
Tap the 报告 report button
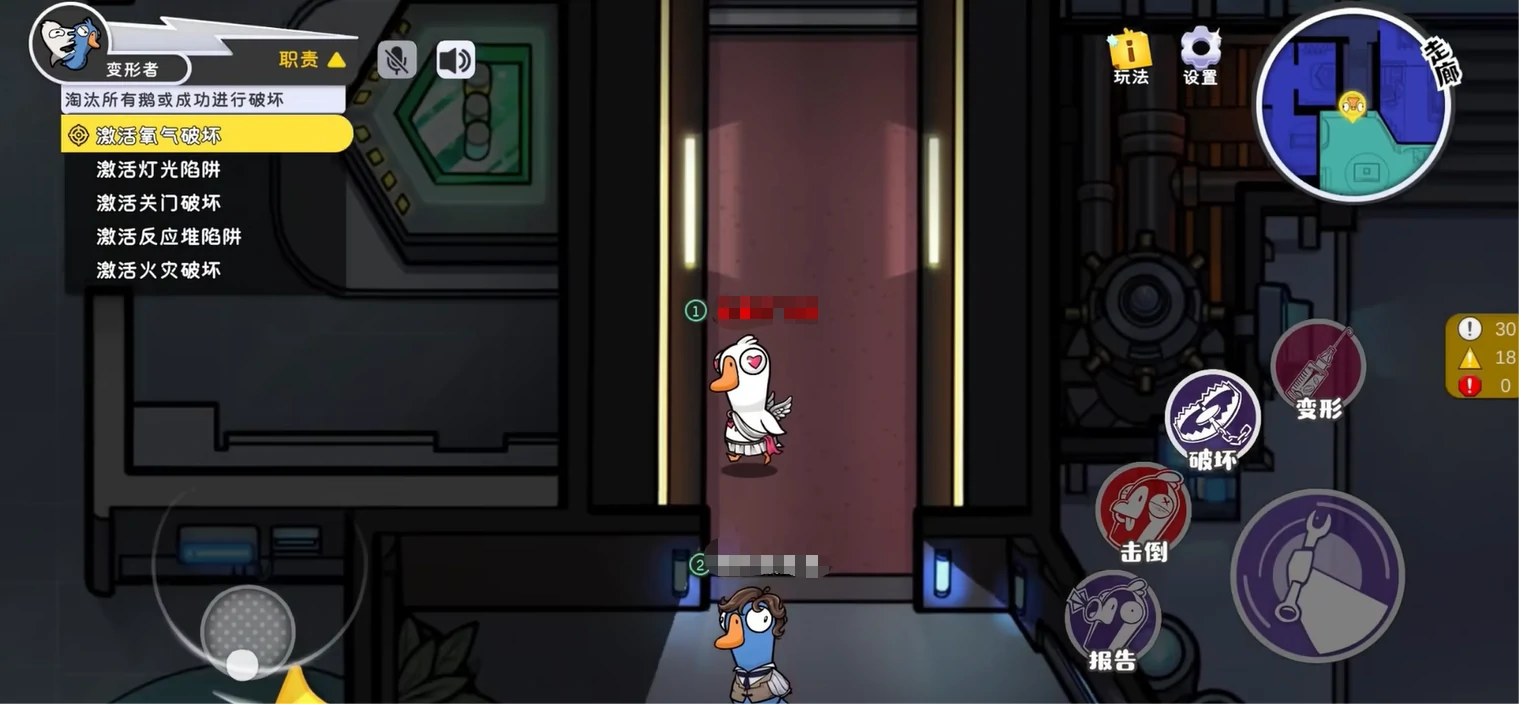[x=1112, y=618]
